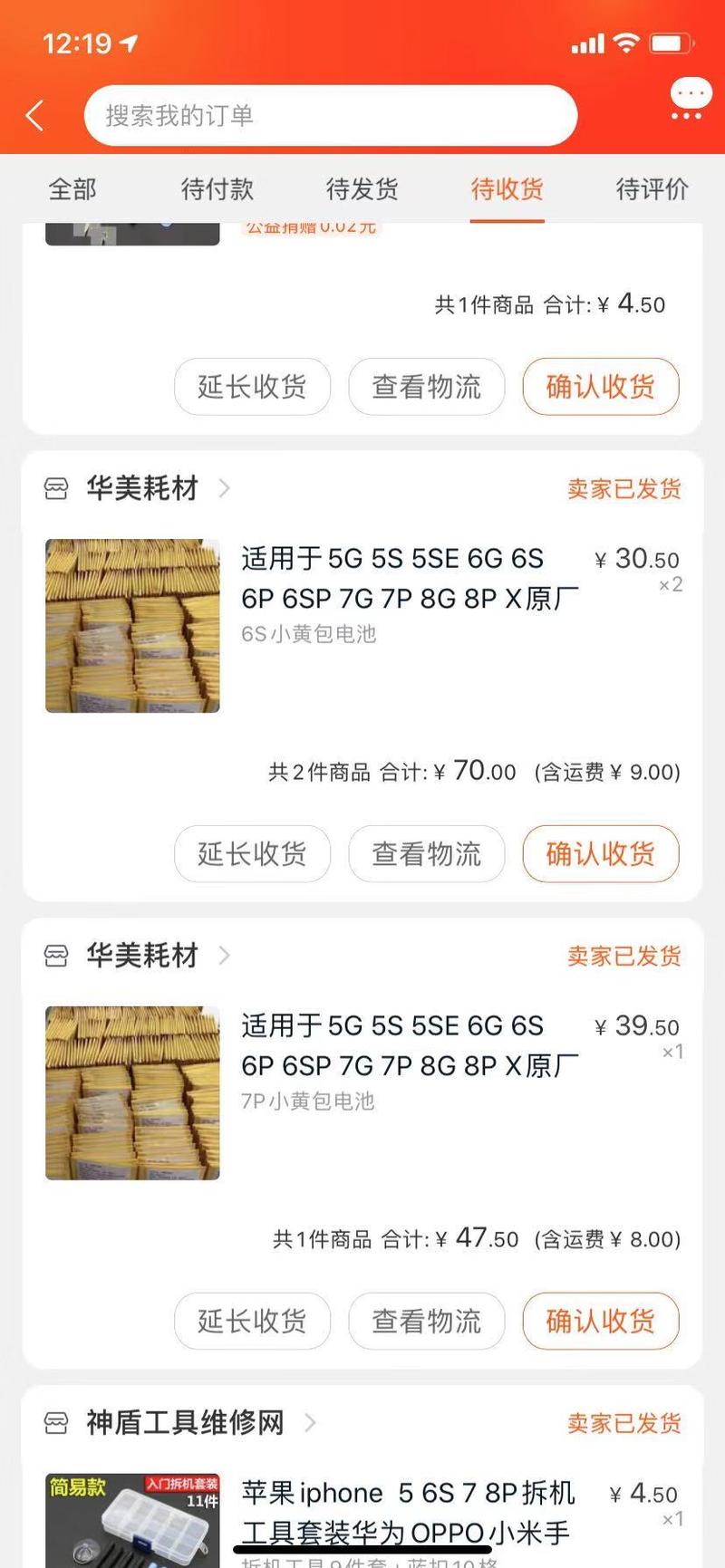The width and height of the screenshot is (725, 1568).
Task: Click the back arrow to return
Action: point(34,115)
